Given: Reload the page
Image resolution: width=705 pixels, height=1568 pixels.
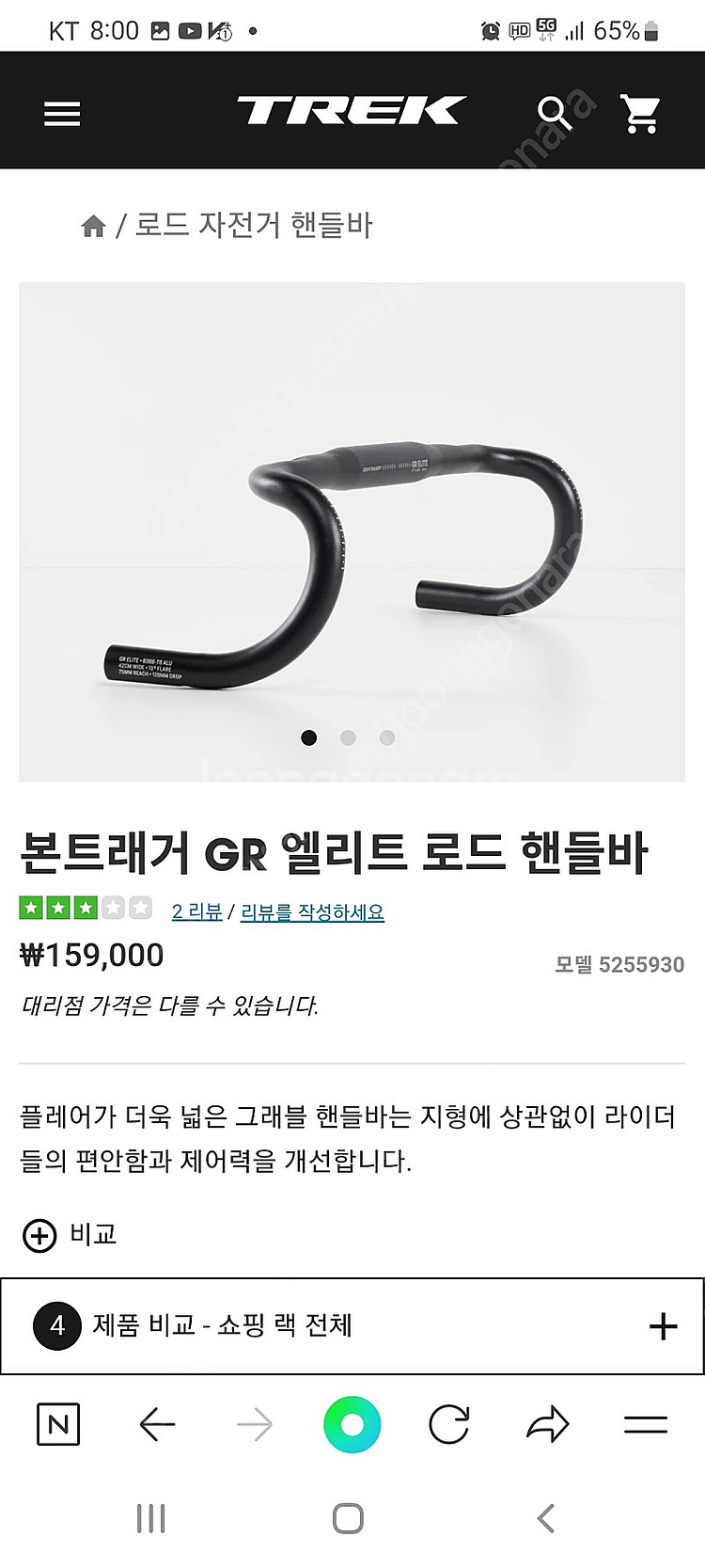Looking at the screenshot, I should [x=449, y=1425].
